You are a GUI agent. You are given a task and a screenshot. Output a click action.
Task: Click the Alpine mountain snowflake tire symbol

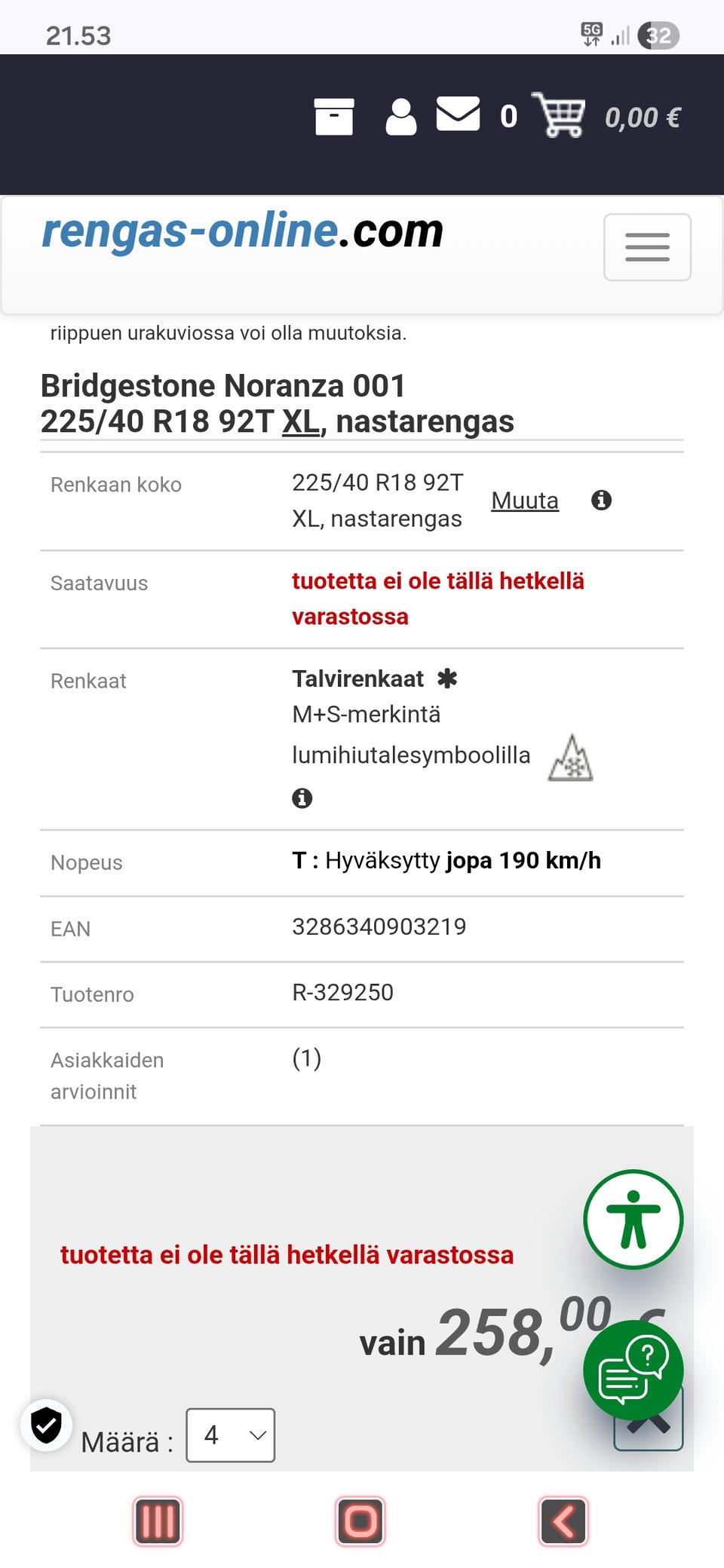(x=570, y=757)
